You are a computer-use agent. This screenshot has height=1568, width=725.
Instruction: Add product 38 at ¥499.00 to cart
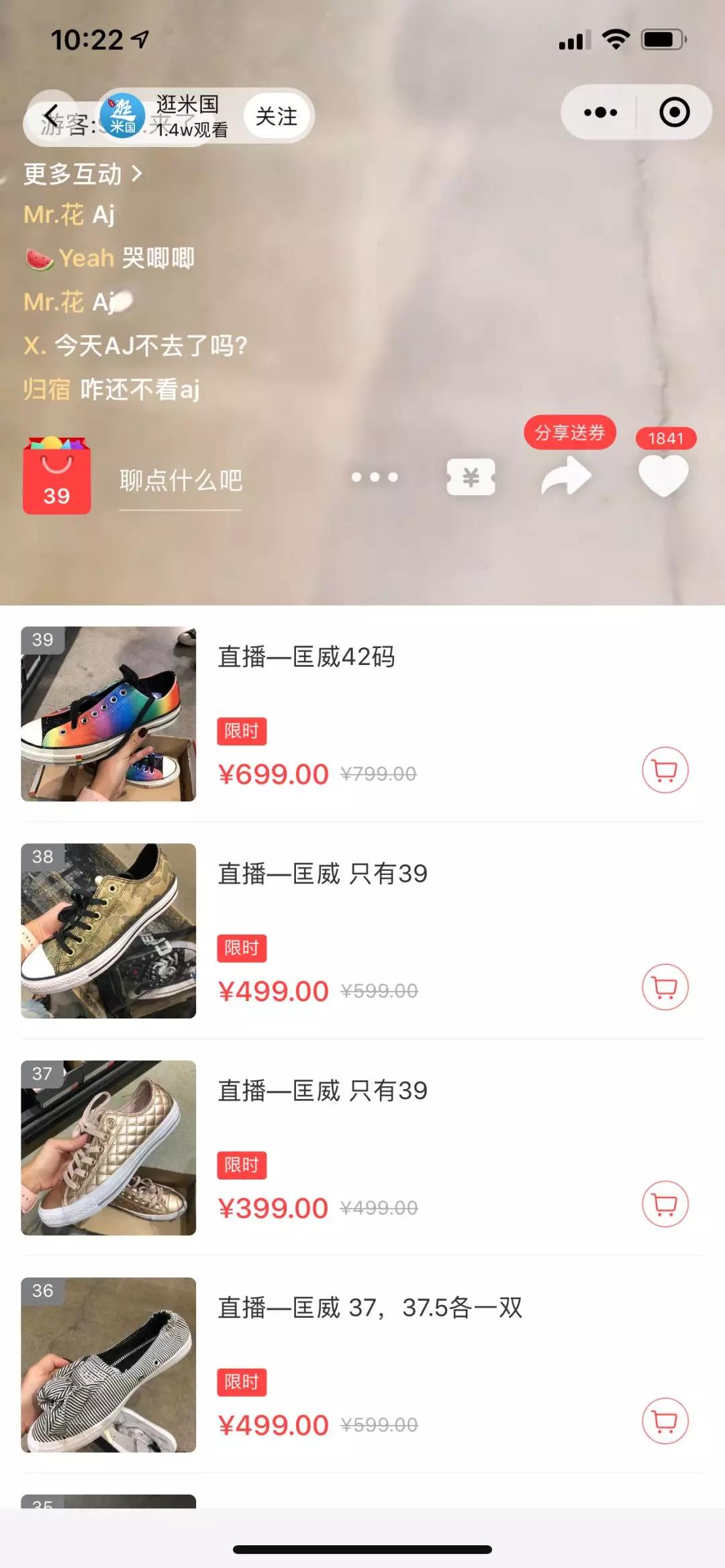tap(665, 987)
